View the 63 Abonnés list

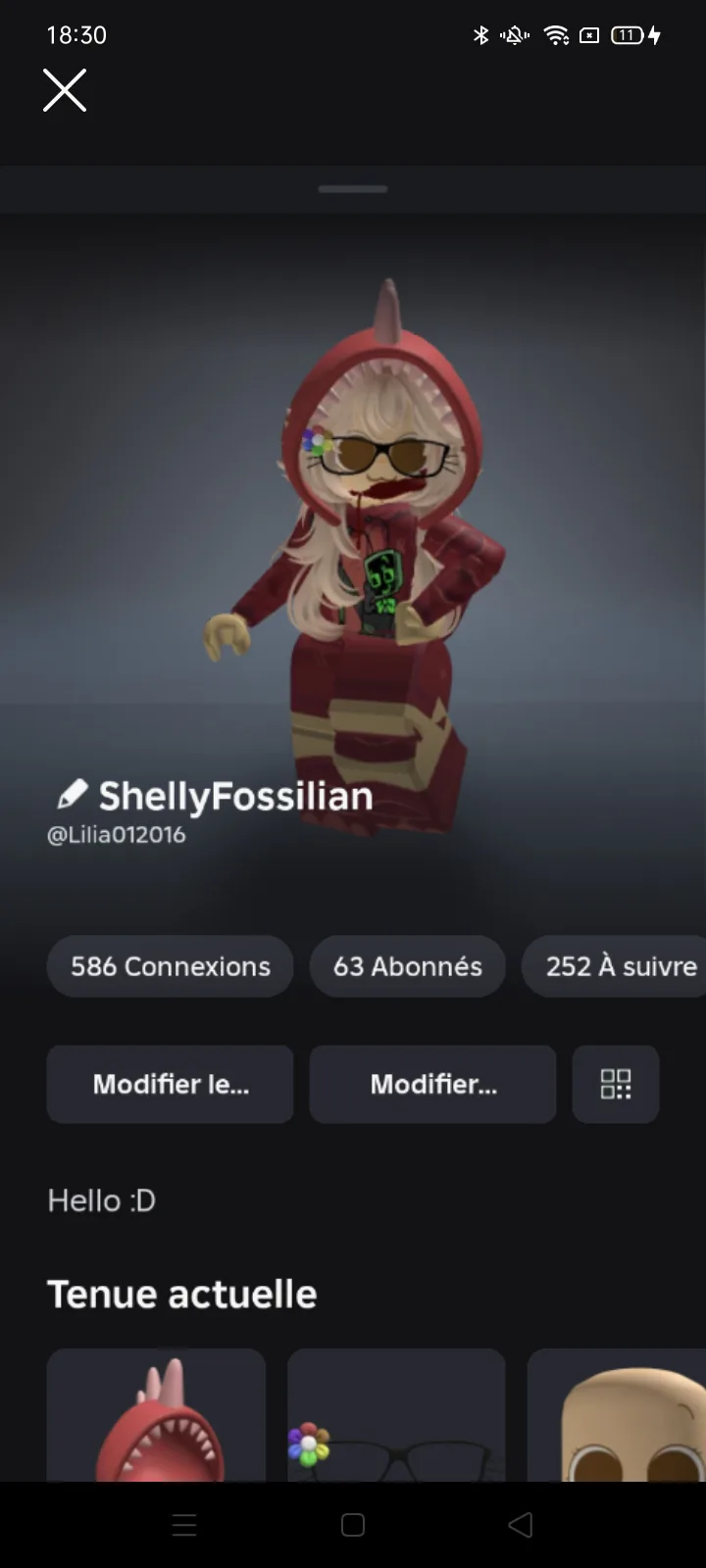(407, 966)
